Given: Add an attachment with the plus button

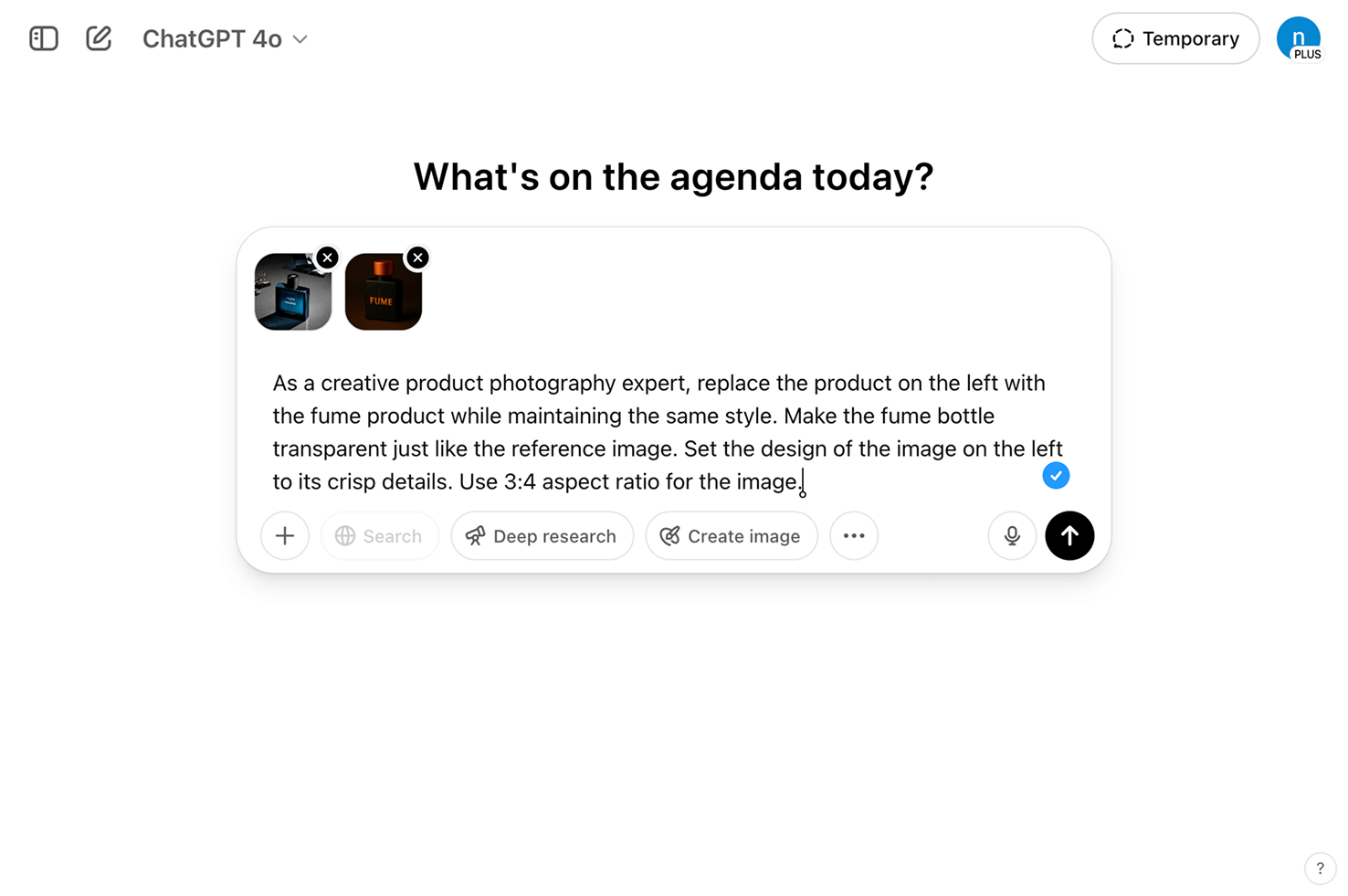Looking at the screenshot, I should click(x=285, y=536).
